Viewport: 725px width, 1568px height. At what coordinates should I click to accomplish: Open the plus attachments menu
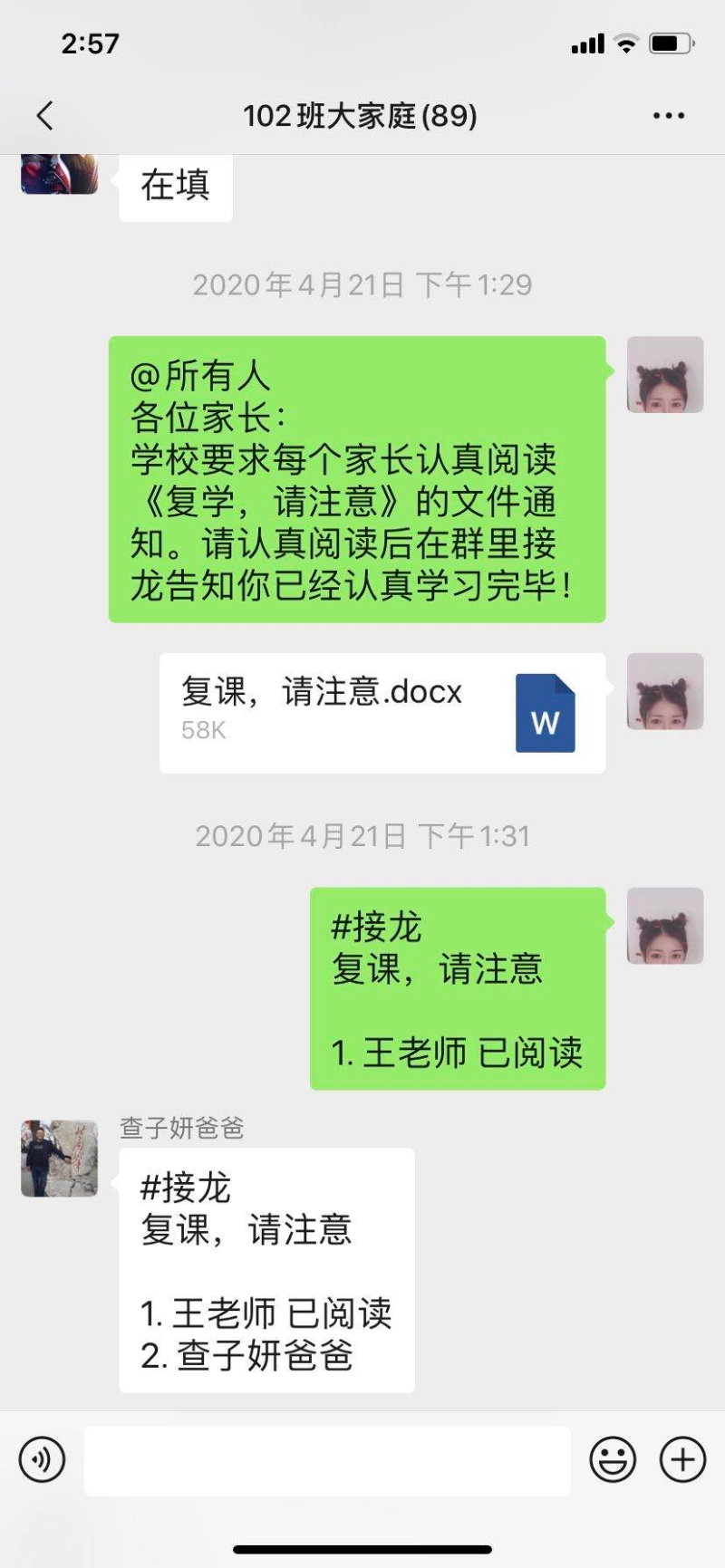pos(682,1460)
